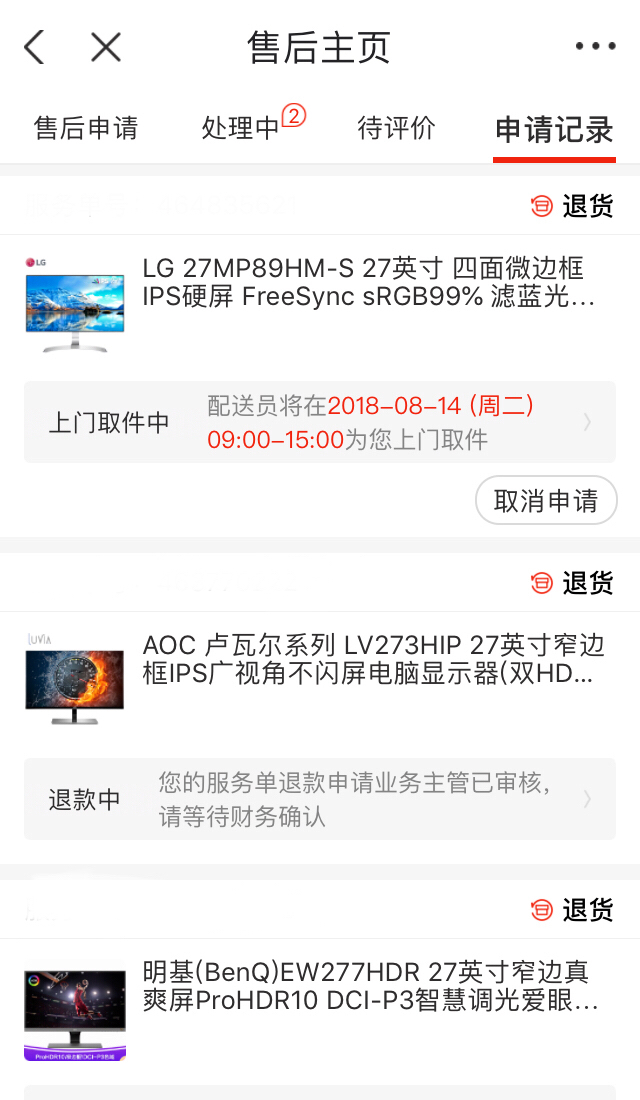640x1100 pixels.
Task: Open the three-dot overflow menu
Action: tap(595, 46)
